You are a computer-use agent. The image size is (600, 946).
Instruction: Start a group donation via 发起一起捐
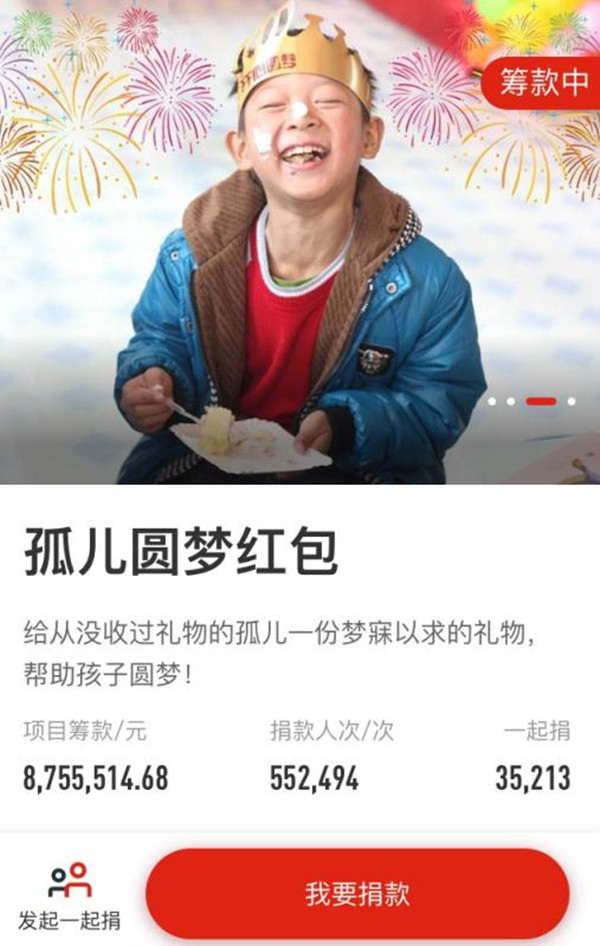pyautogui.click(x=69, y=895)
